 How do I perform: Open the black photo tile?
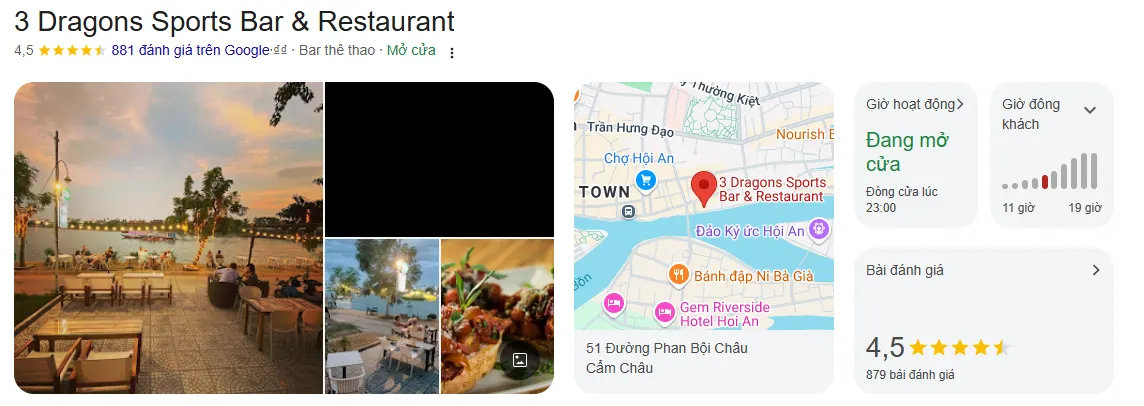tap(439, 159)
